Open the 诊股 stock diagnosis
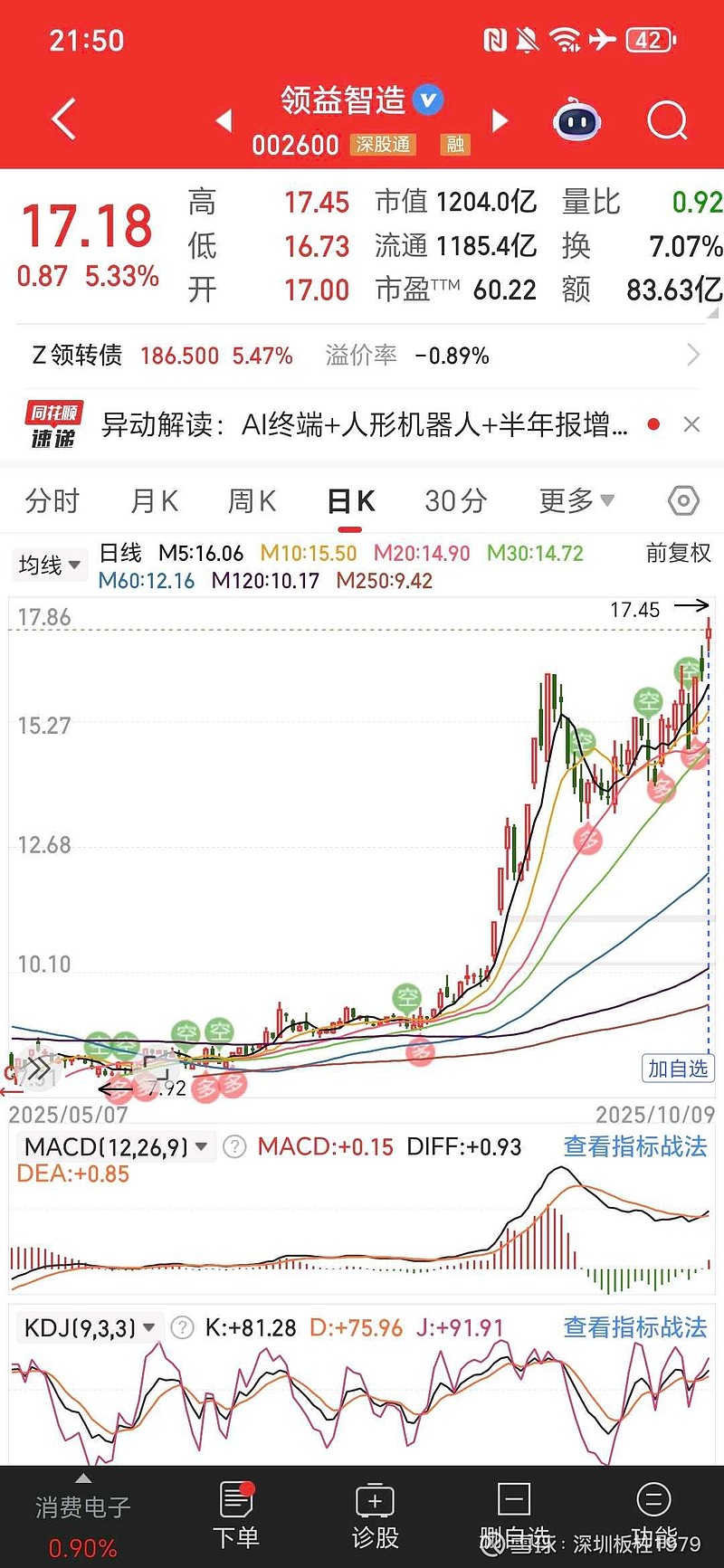This screenshot has height=1568, width=724. click(x=375, y=1516)
